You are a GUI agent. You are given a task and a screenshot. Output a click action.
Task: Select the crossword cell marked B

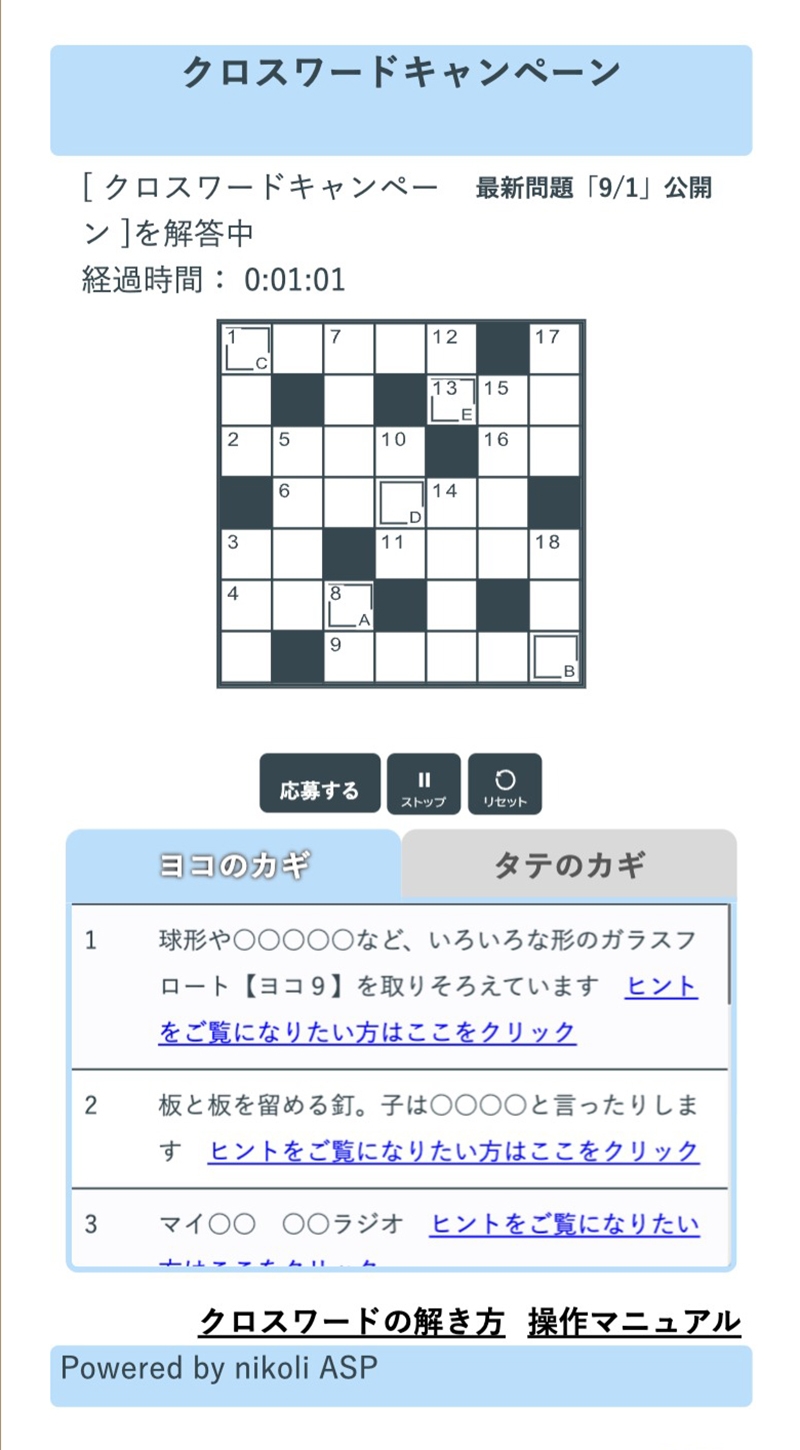555,658
